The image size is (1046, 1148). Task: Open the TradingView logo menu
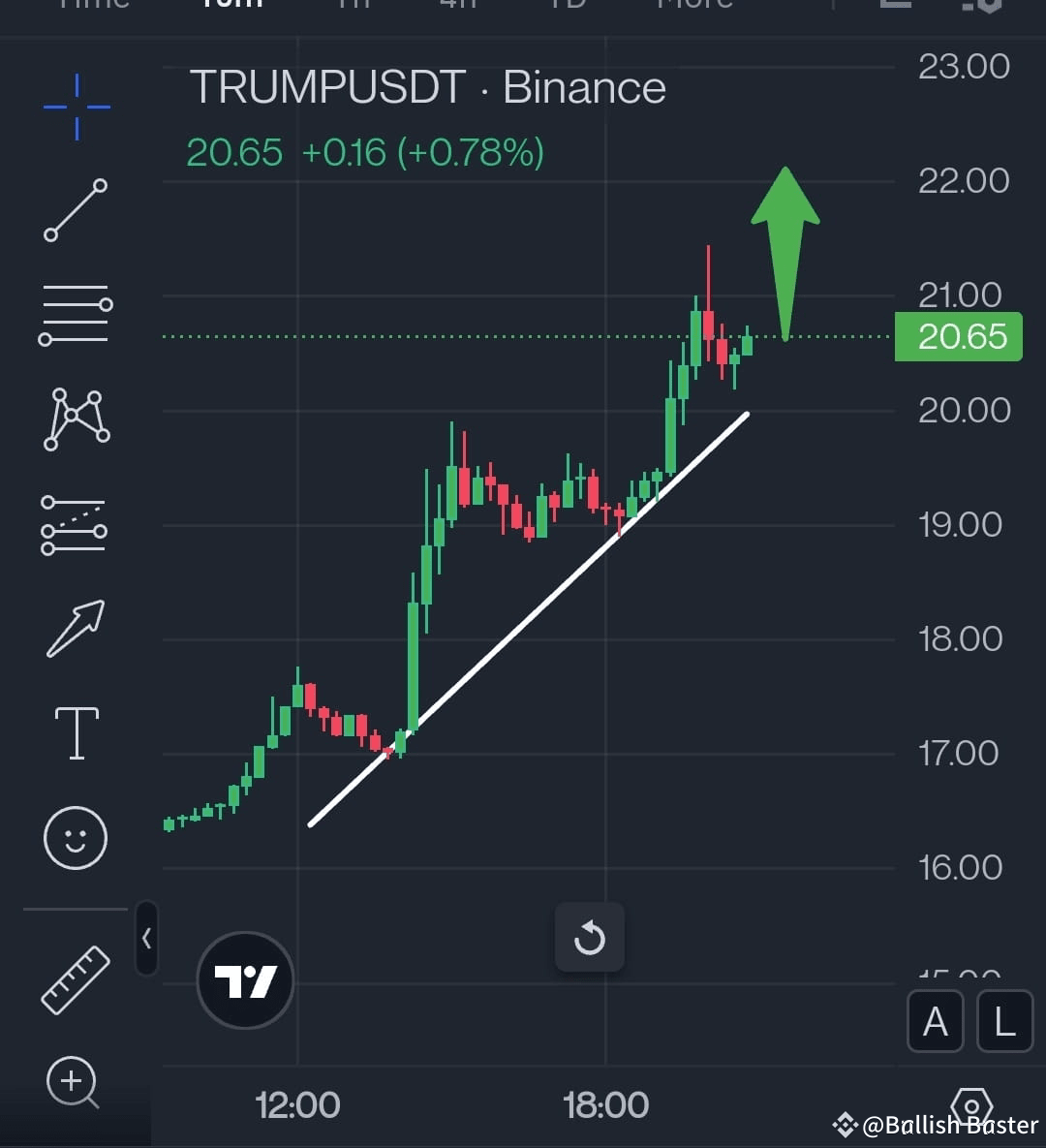[244, 980]
